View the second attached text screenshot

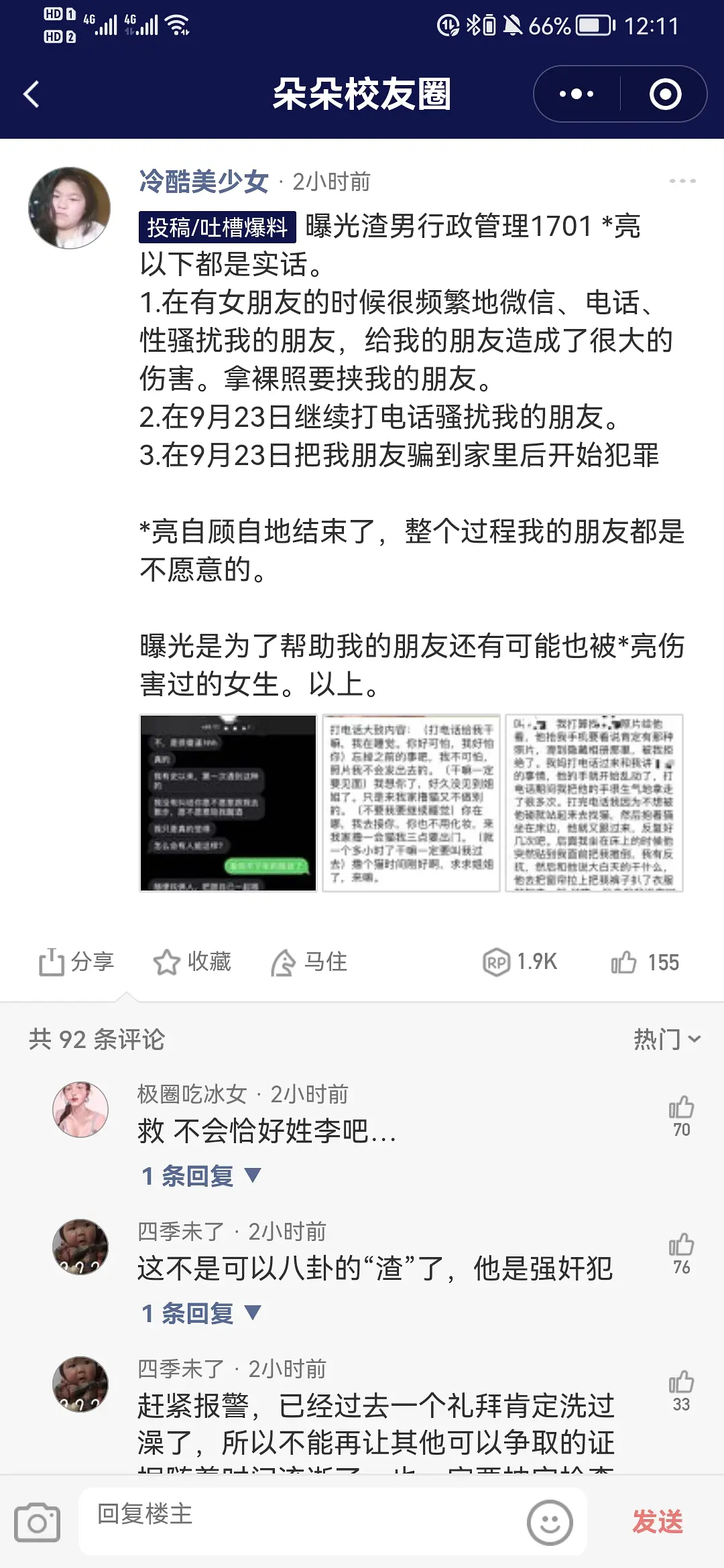point(411,803)
